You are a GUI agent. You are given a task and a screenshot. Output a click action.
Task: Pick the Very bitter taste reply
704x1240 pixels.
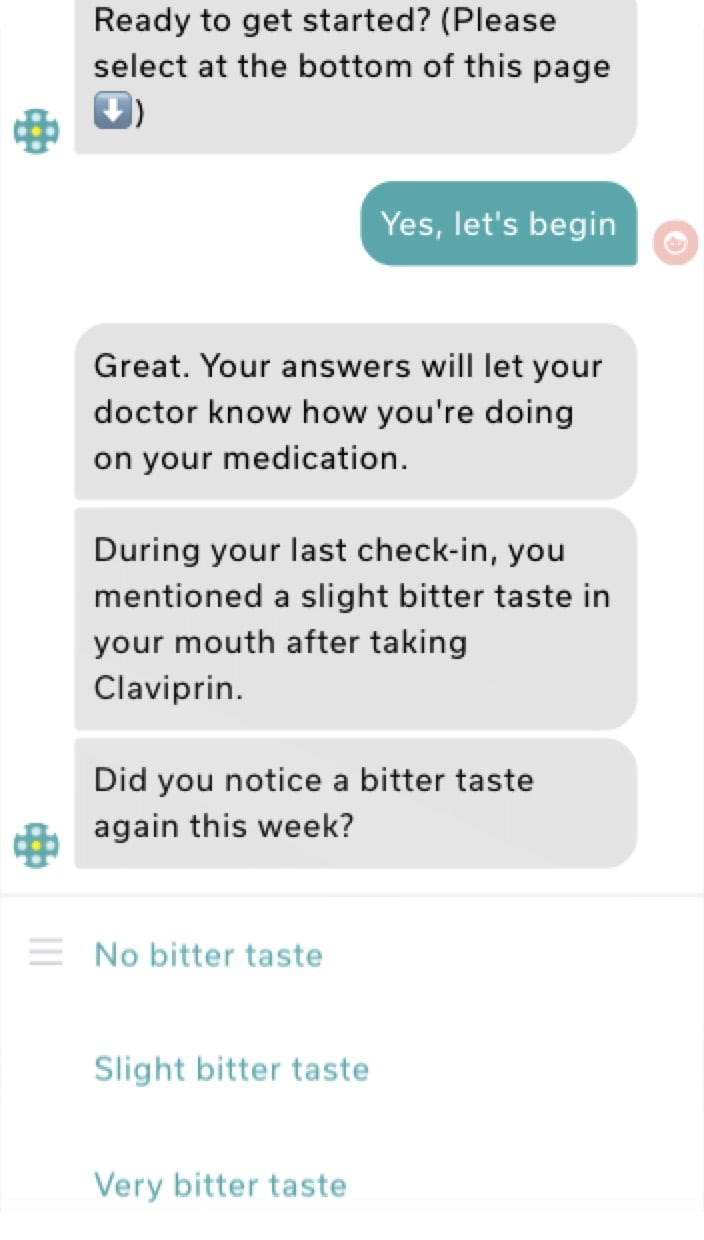coord(220,1185)
